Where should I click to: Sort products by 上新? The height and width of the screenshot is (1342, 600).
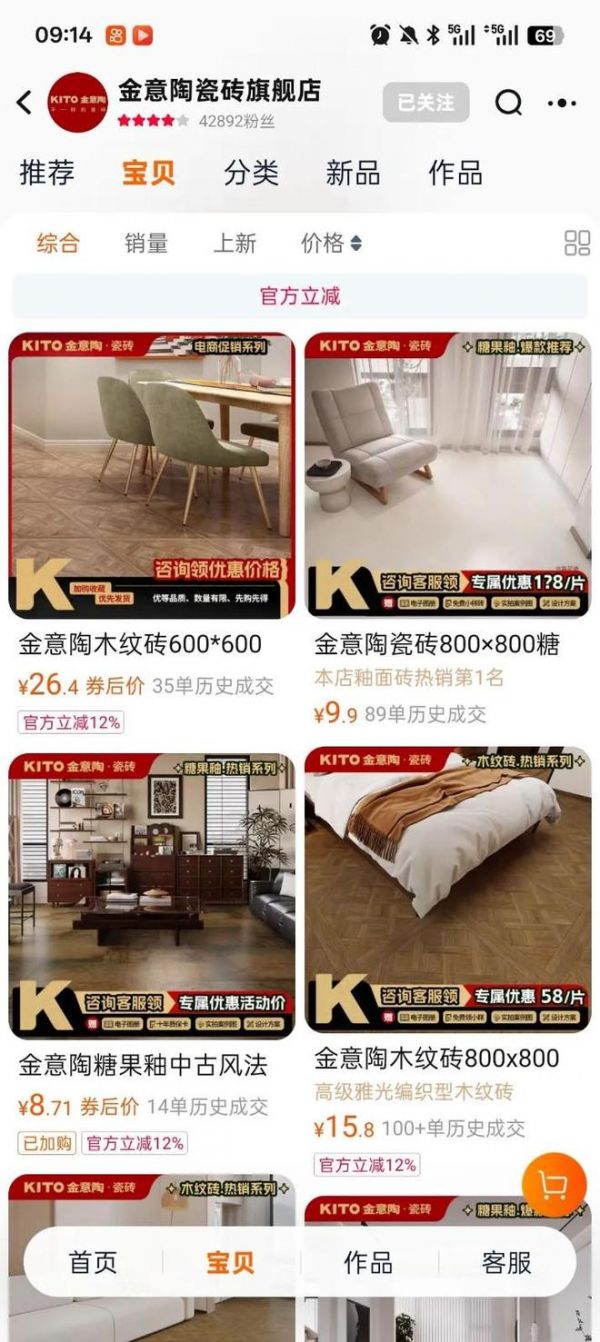tap(234, 243)
